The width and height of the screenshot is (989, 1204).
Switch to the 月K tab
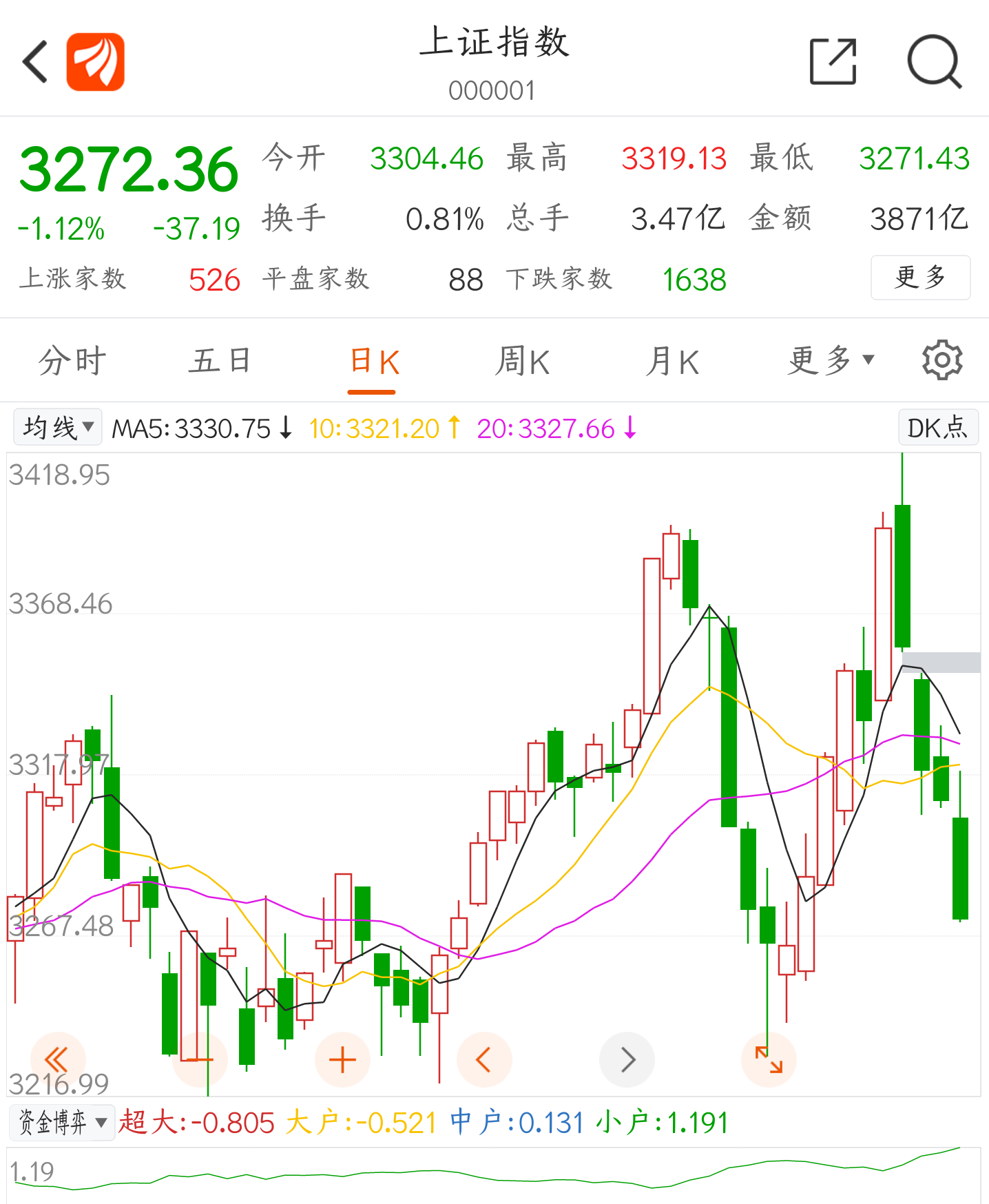pos(672,362)
